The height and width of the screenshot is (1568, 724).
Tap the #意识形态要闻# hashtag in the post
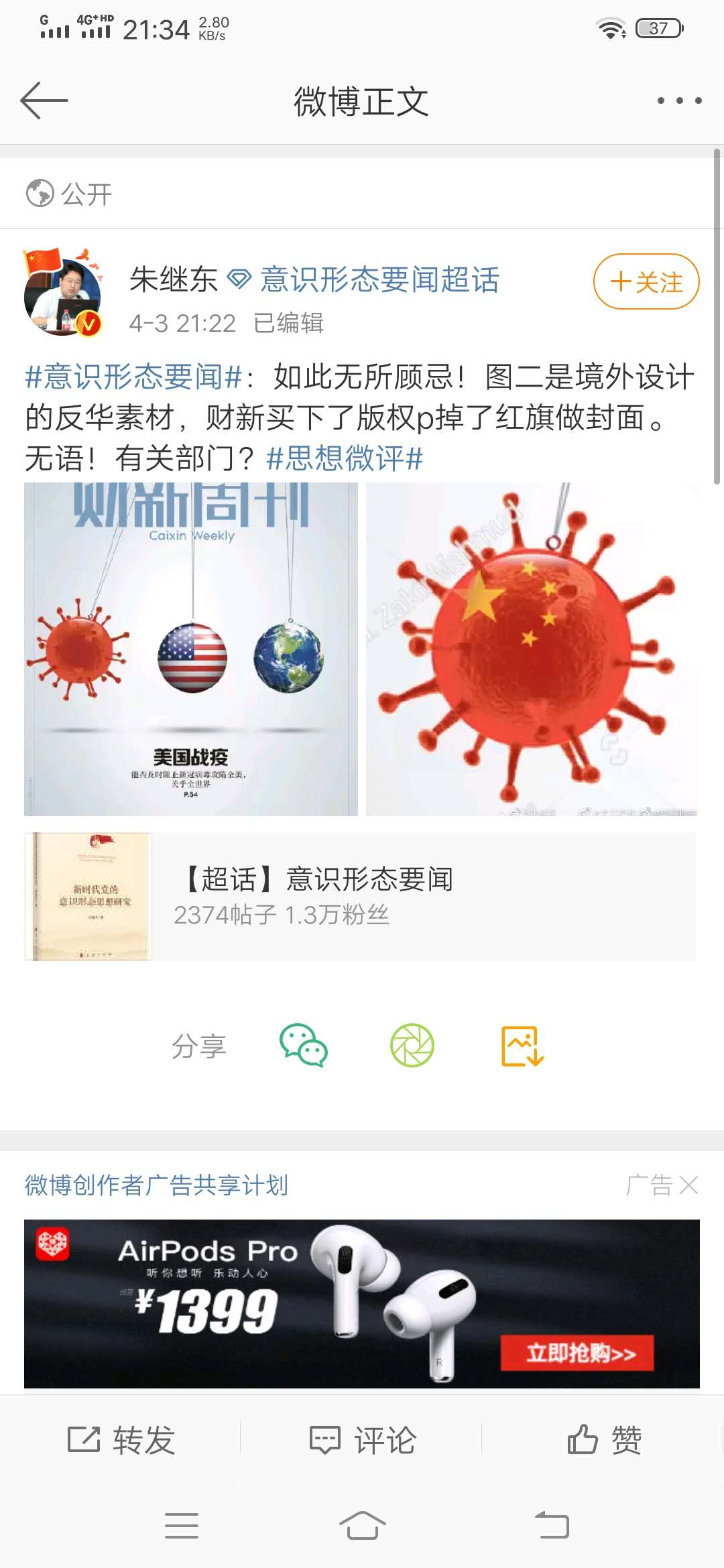133,377
